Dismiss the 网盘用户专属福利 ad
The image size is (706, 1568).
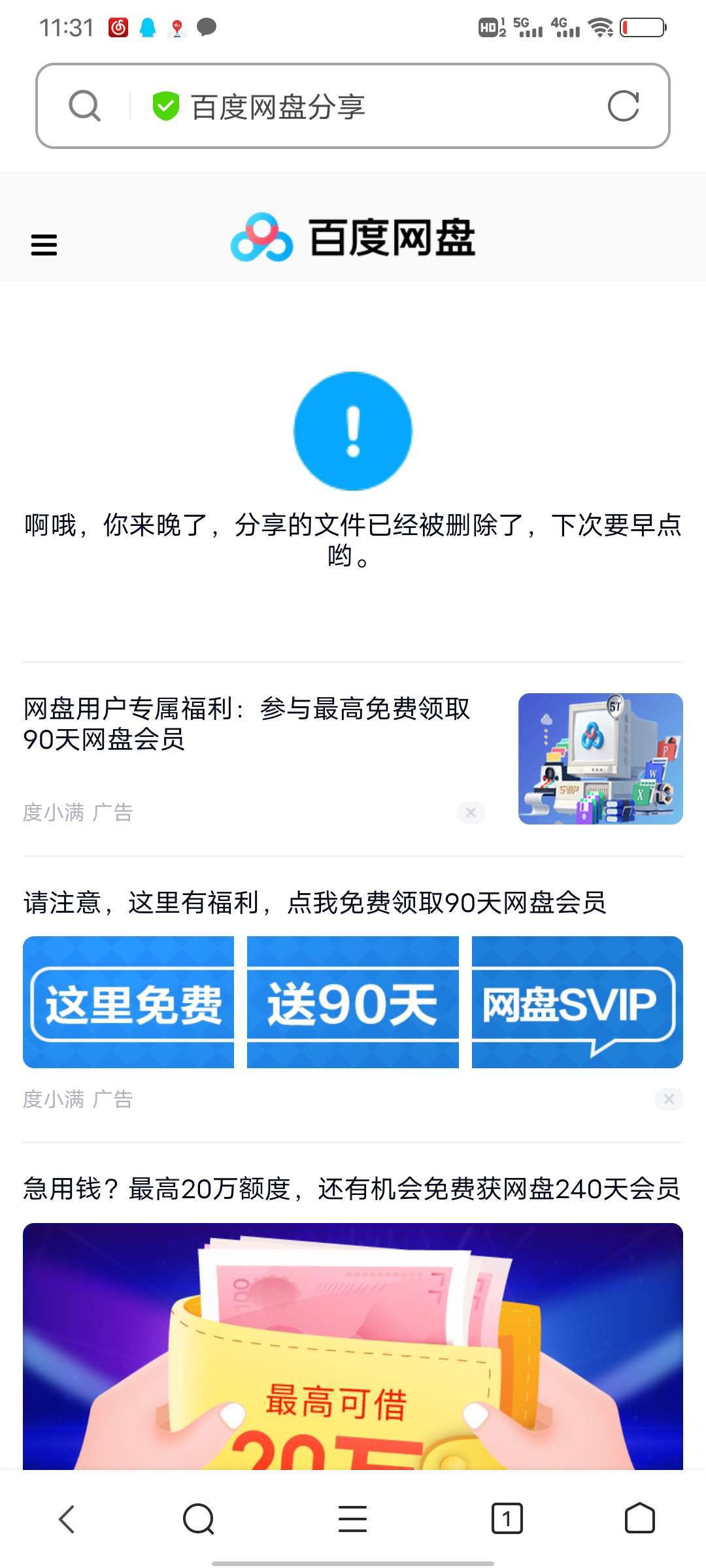(471, 813)
